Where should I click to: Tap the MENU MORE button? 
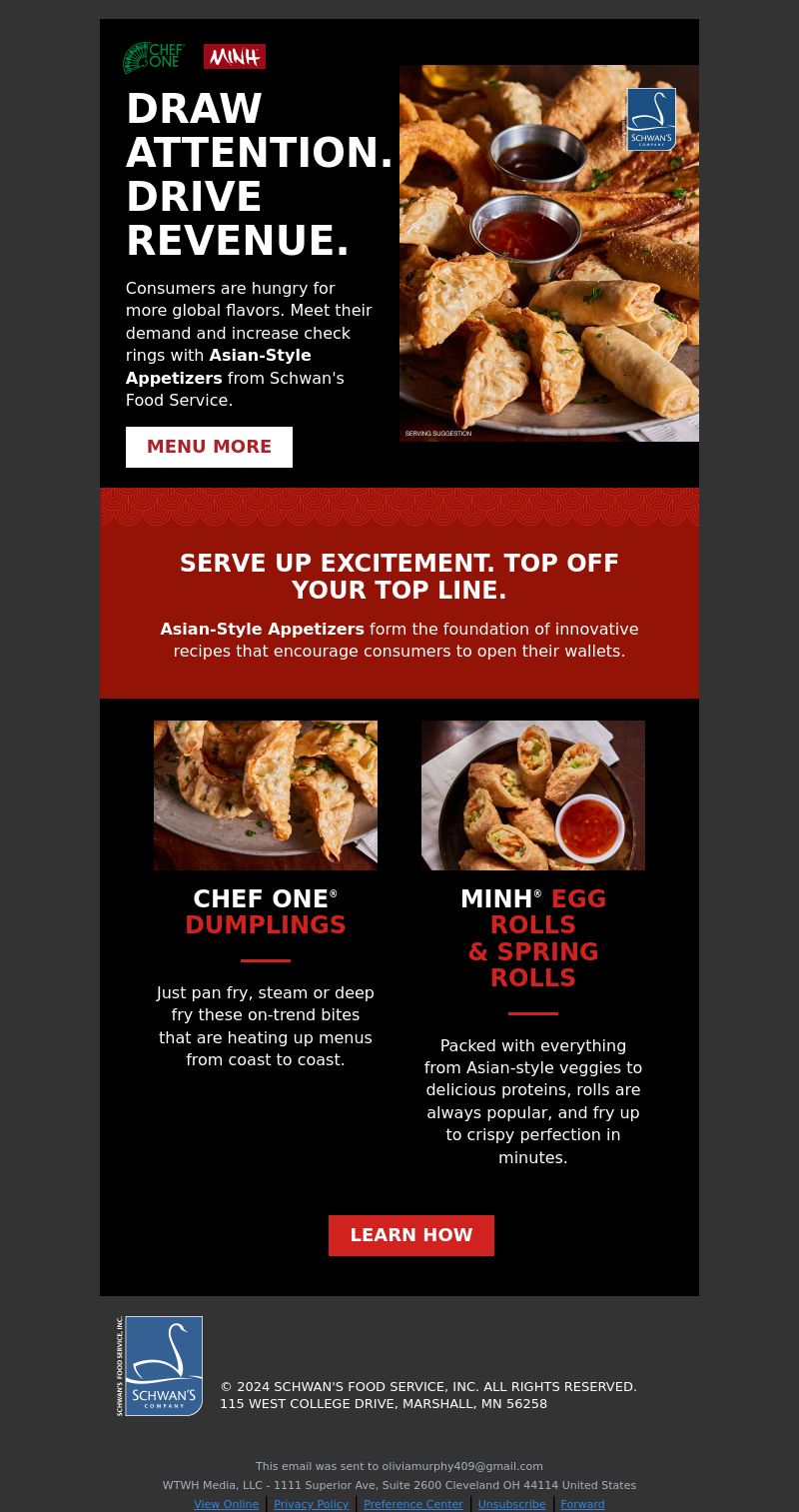tap(209, 447)
